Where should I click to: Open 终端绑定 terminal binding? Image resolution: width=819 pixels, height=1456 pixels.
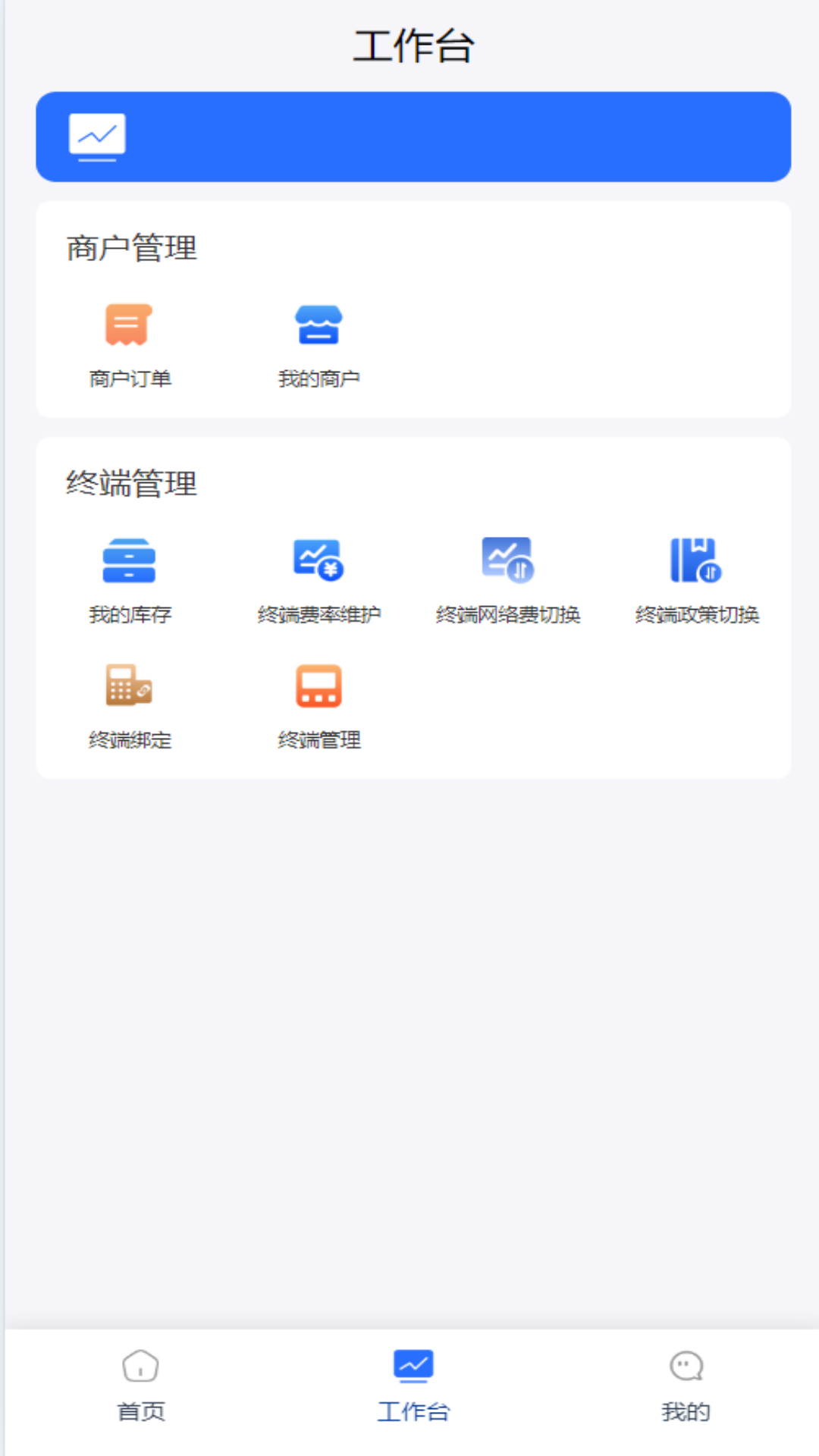coord(129,705)
